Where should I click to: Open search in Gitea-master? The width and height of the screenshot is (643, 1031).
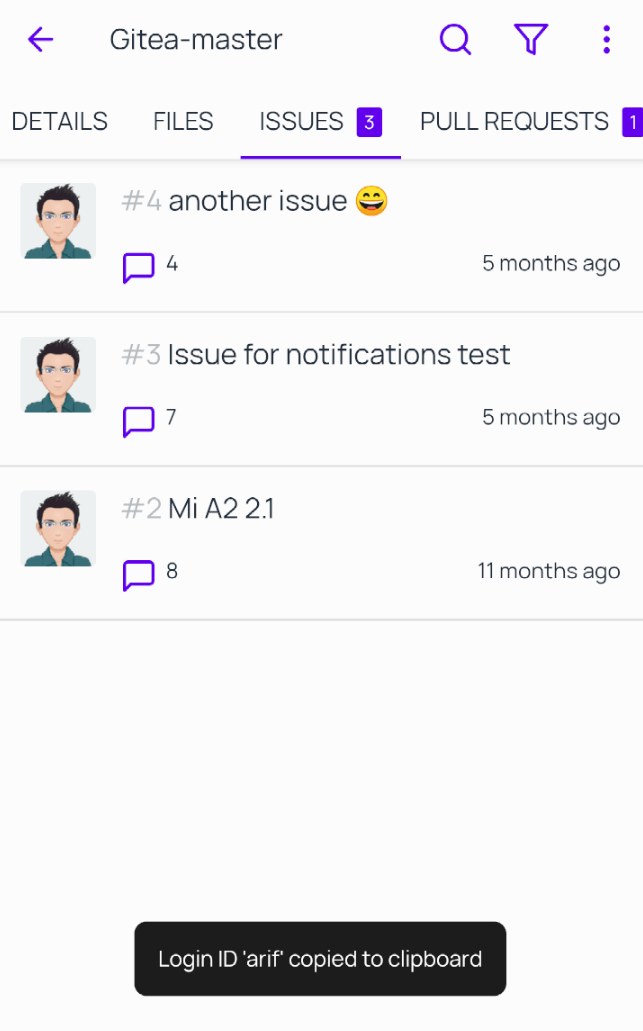(x=455, y=39)
